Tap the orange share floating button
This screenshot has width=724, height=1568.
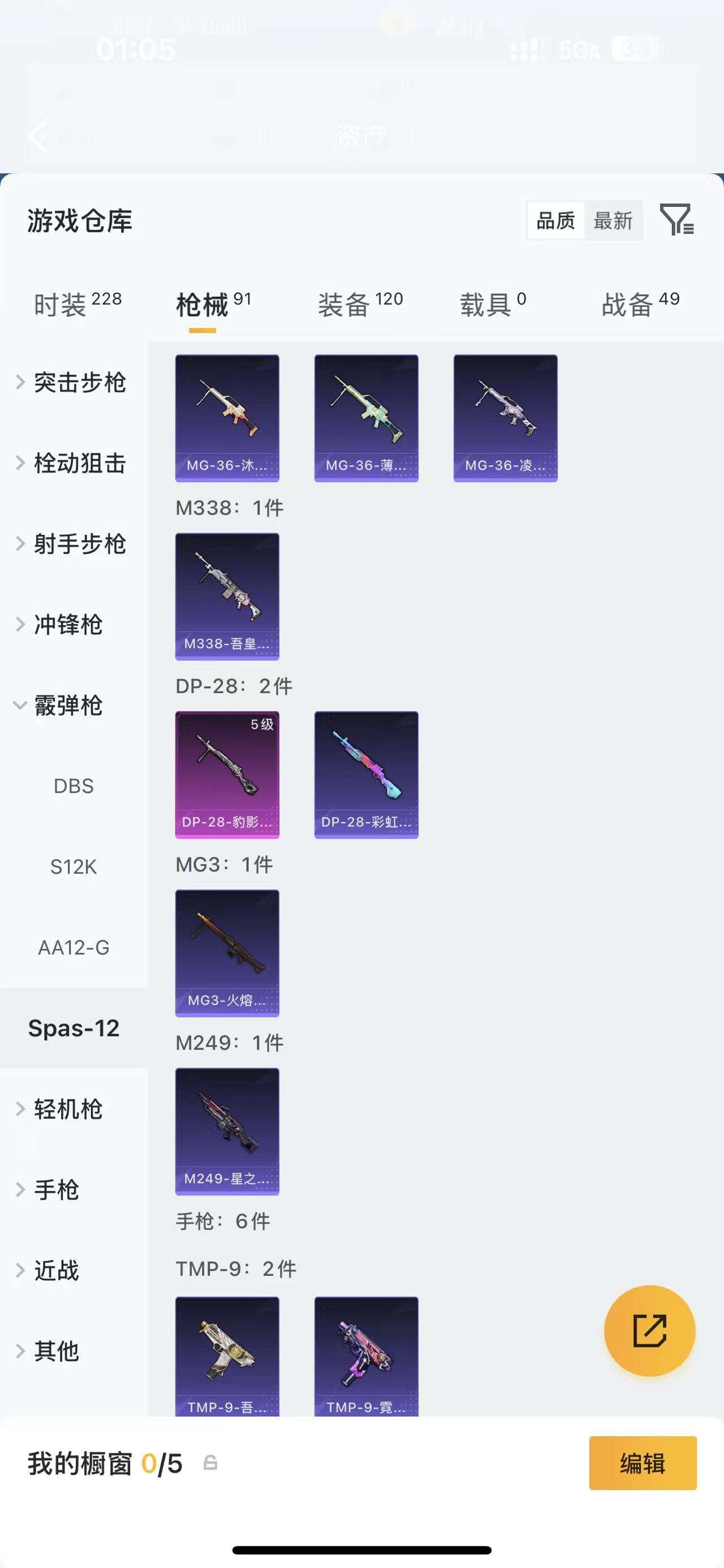pyautogui.click(x=650, y=1331)
